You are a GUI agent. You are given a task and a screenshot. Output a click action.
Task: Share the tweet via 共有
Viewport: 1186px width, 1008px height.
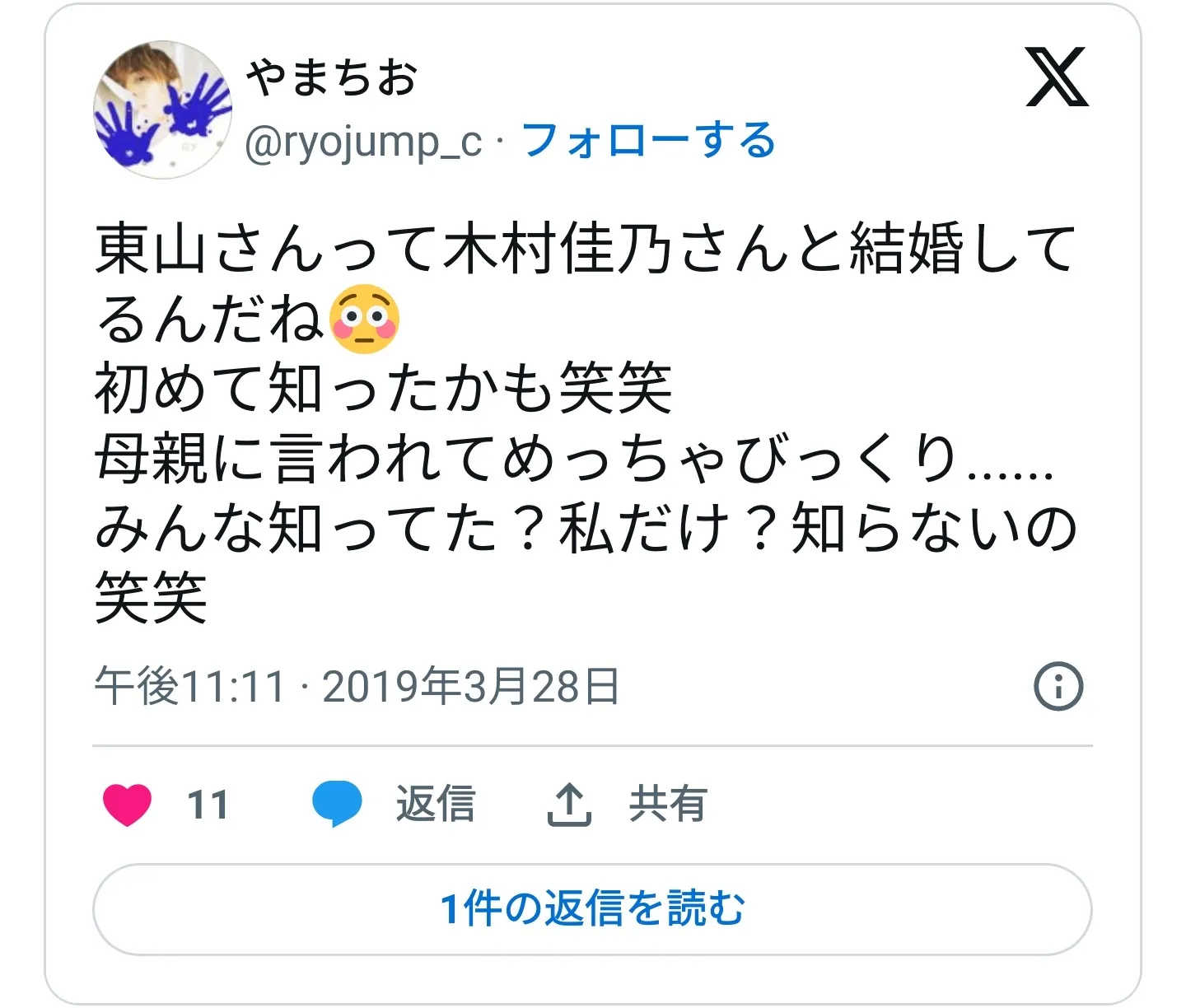point(628,804)
